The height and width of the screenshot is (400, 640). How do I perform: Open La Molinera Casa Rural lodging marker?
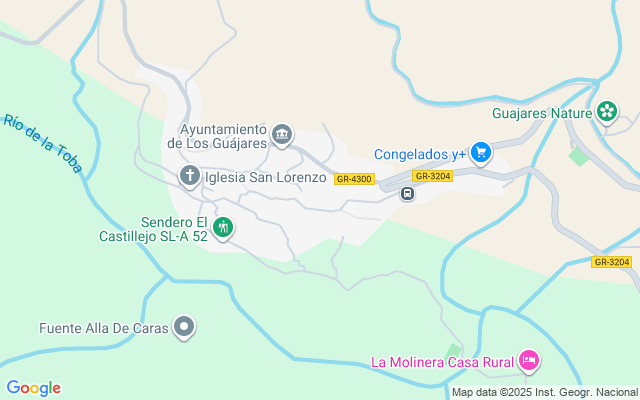(529, 361)
